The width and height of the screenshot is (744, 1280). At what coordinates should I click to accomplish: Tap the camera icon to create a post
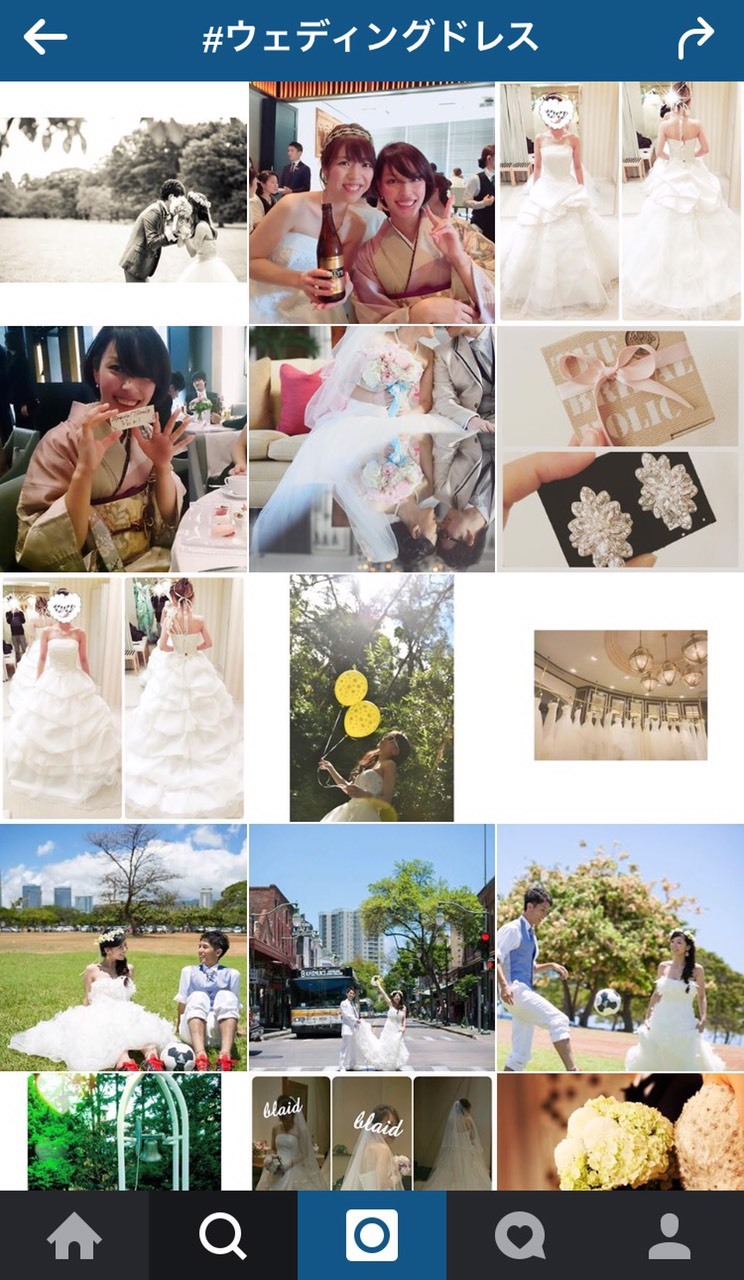[372, 1237]
